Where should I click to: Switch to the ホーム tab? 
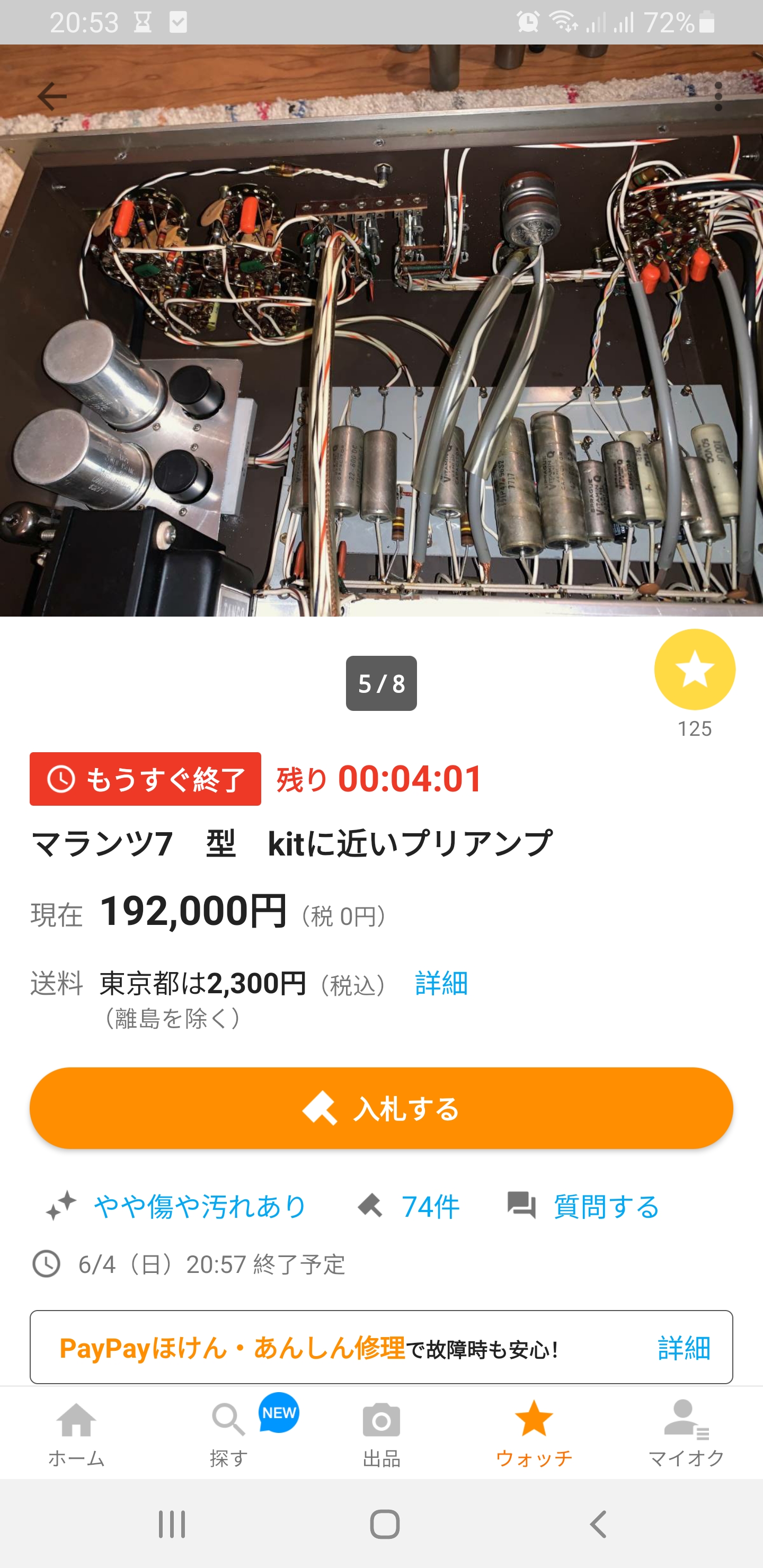click(x=76, y=1432)
